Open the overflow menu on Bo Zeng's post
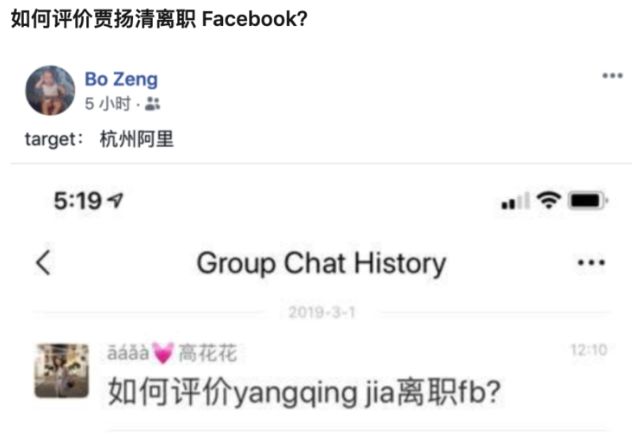This screenshot has height=436, width=641. point(611,77)
